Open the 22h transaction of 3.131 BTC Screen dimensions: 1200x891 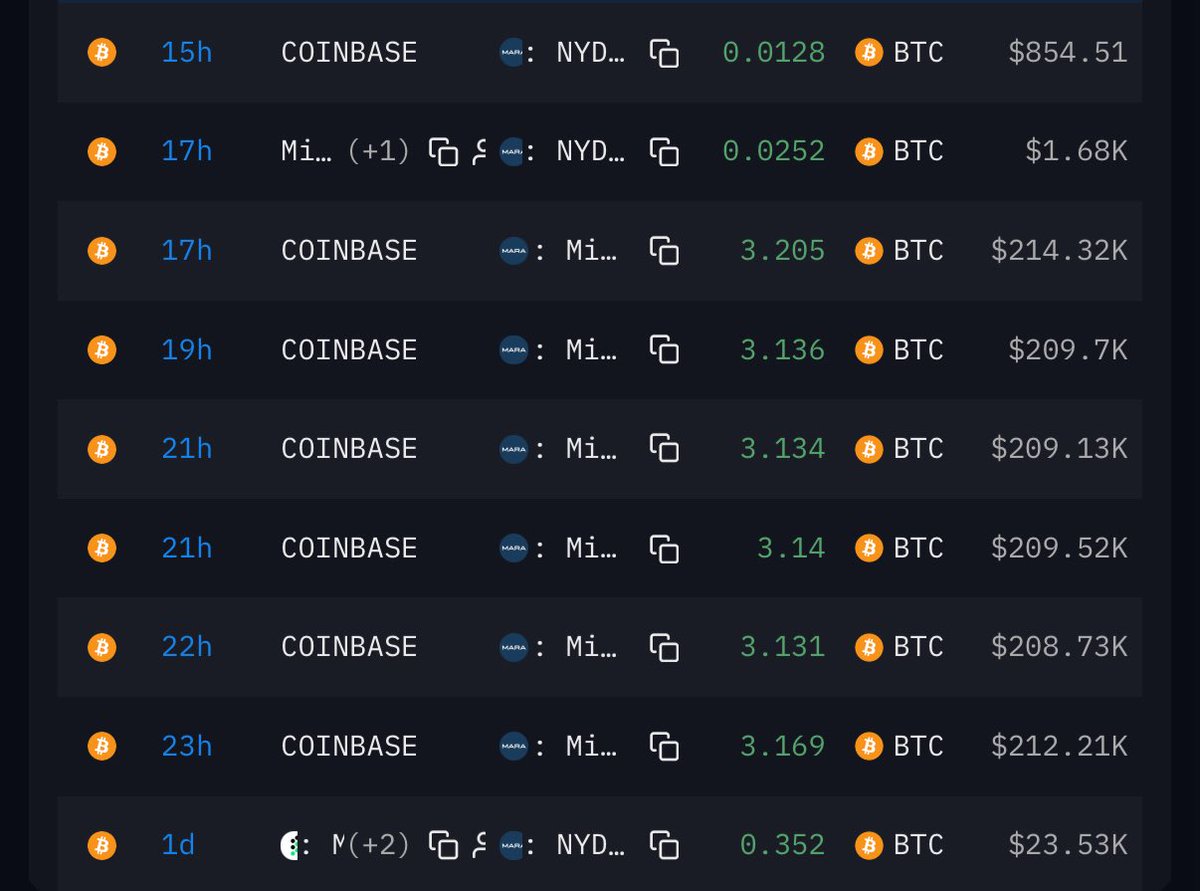tap(186, 646)
